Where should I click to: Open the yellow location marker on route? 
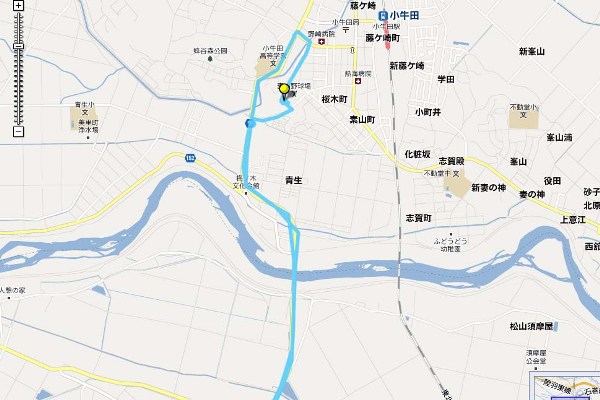(x=284, y=89)
